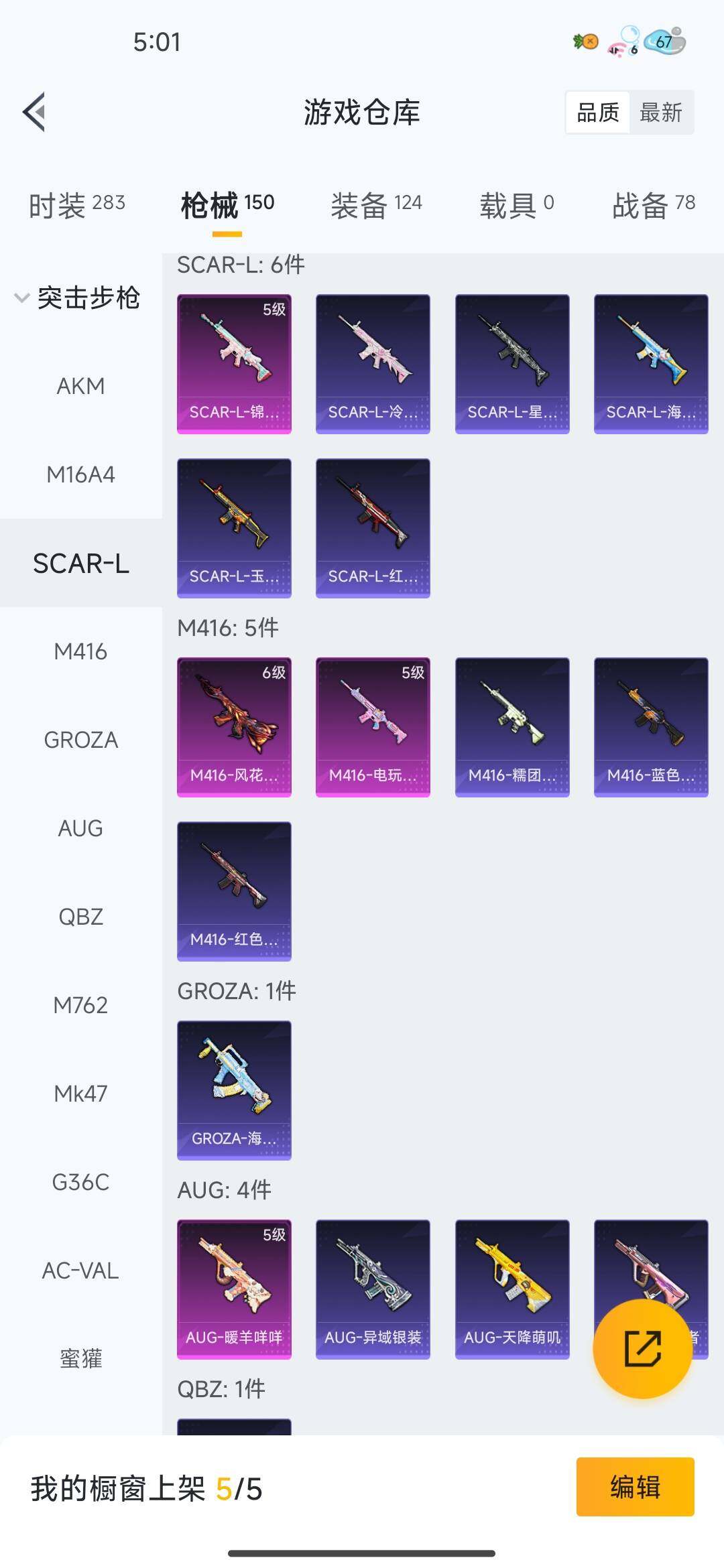Select G36C in the sidebar
Screen dimensions: 724x1568
80,1182
